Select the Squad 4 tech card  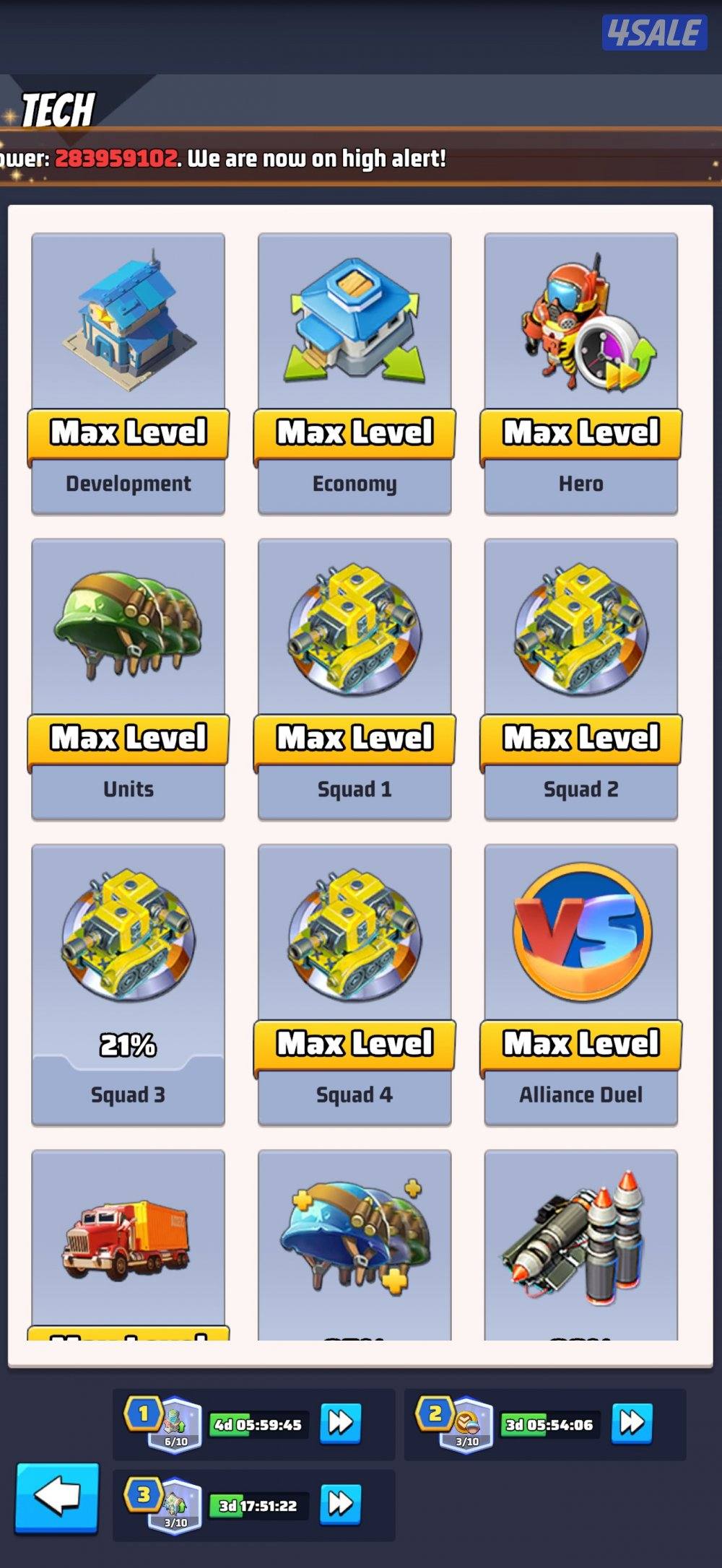355,984
